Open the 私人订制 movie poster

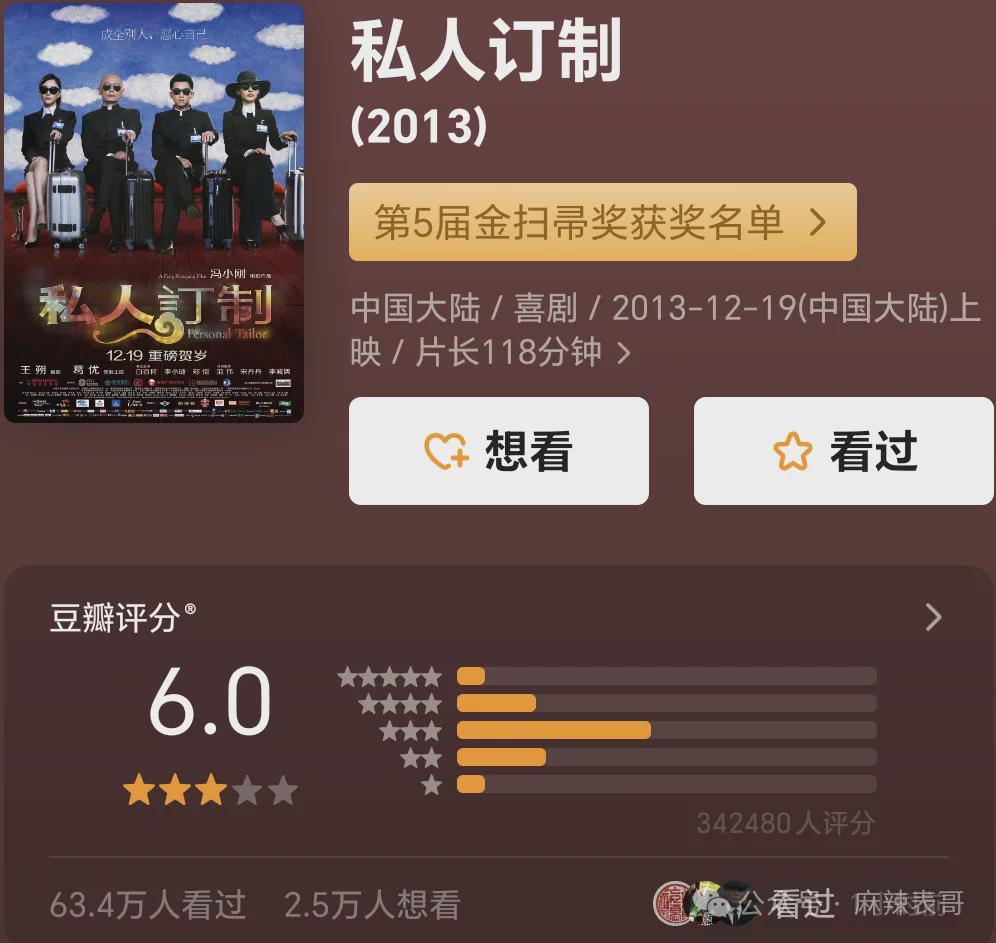click(x=154, y=212)
